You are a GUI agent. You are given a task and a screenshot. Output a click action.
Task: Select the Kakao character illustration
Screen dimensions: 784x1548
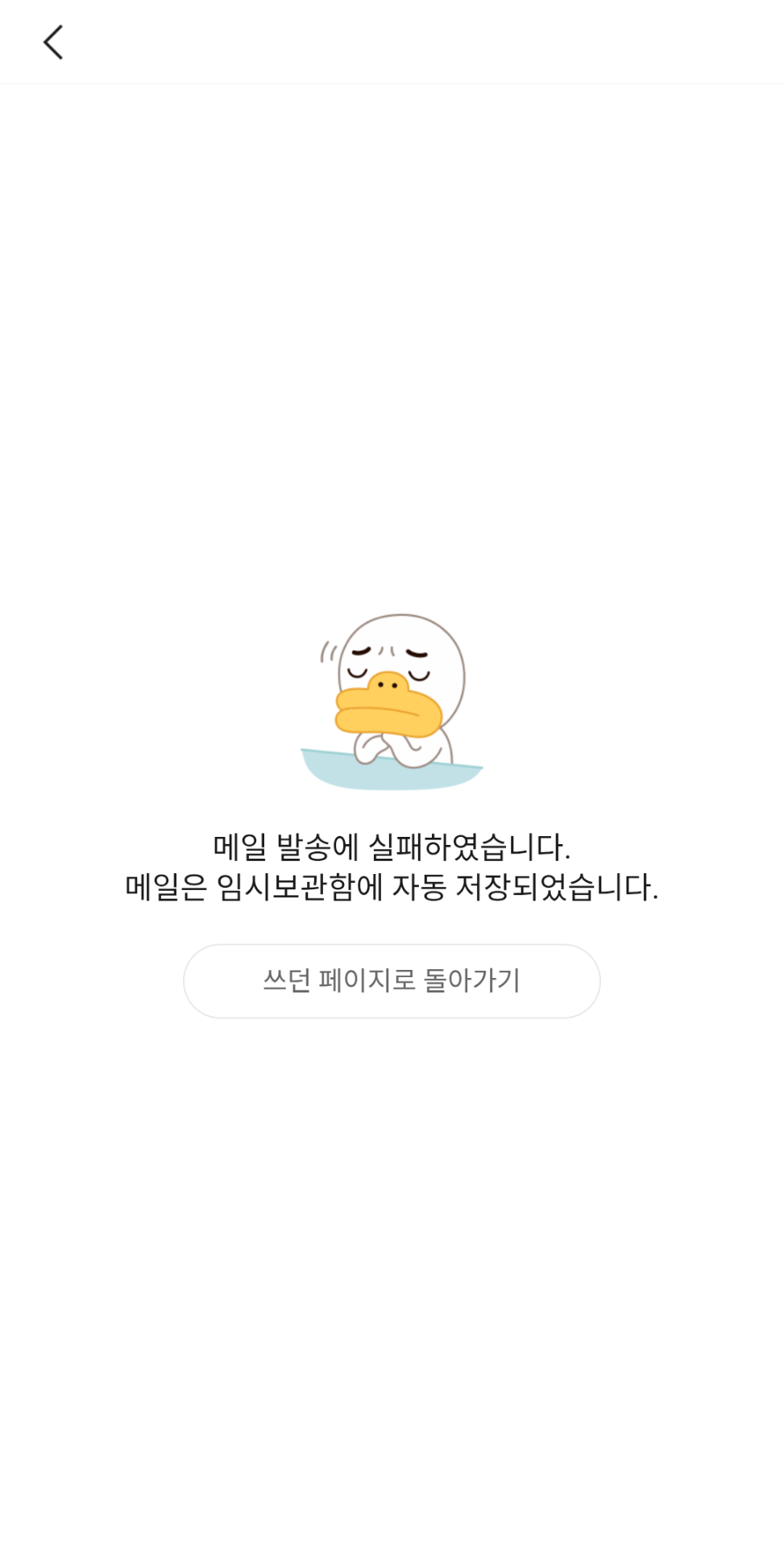coord(392,697)
